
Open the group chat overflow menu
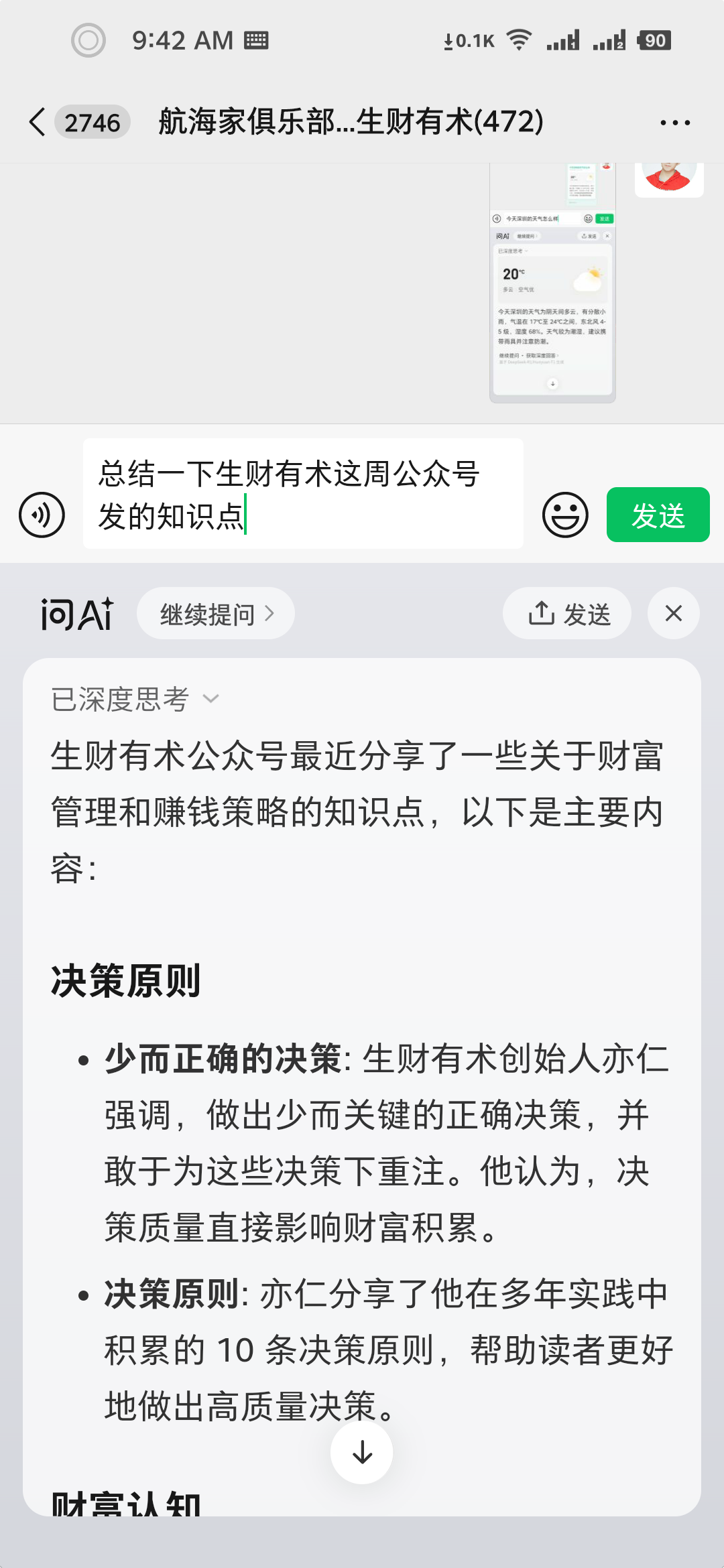coord(674,123)
